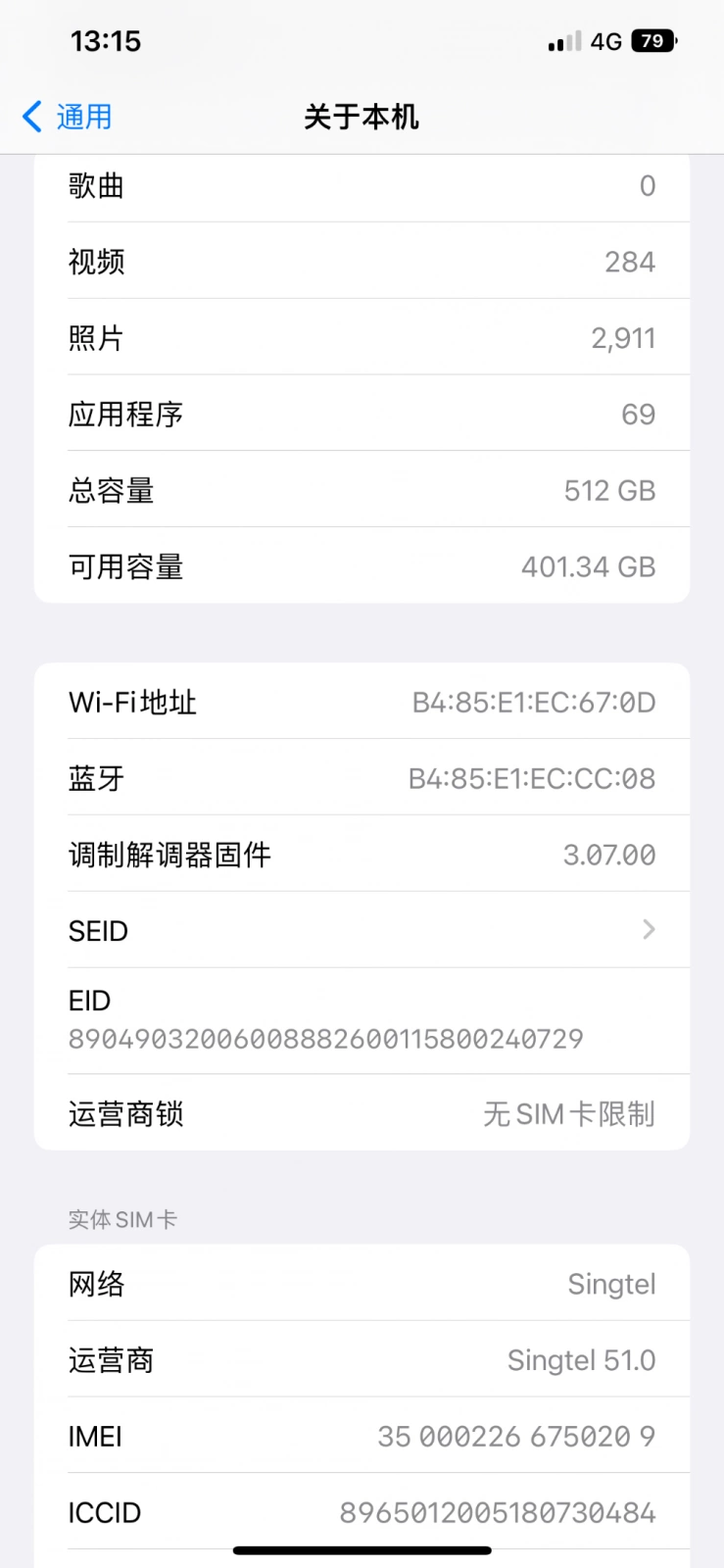The height and width of the screenshot is (1568, 724).
Task: Go back to 通用 settings
Action: tap(67, 117)
